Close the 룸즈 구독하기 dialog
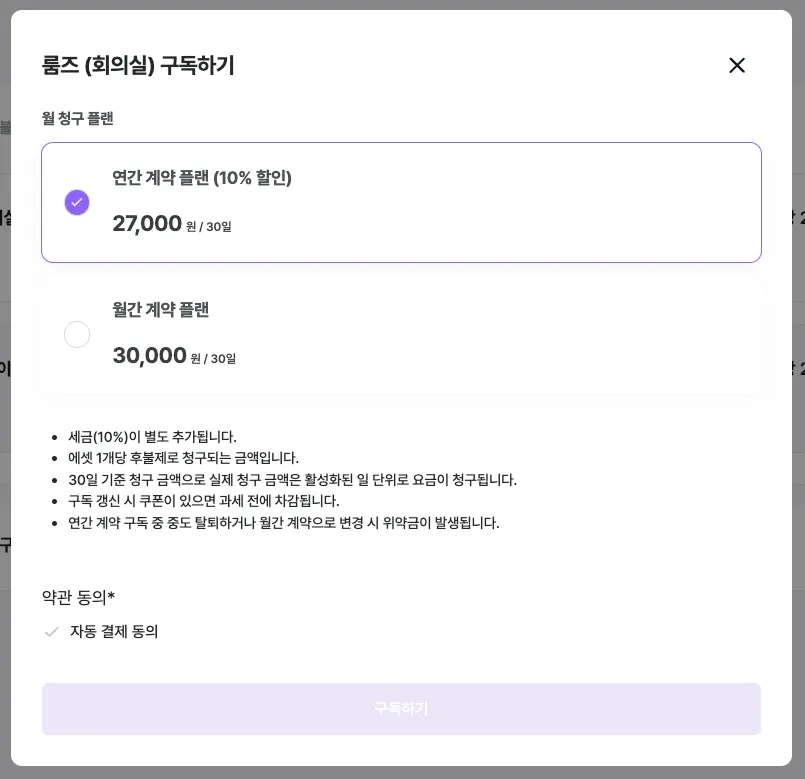This screenshot has width=805, height=779. [x=737, y=66]
